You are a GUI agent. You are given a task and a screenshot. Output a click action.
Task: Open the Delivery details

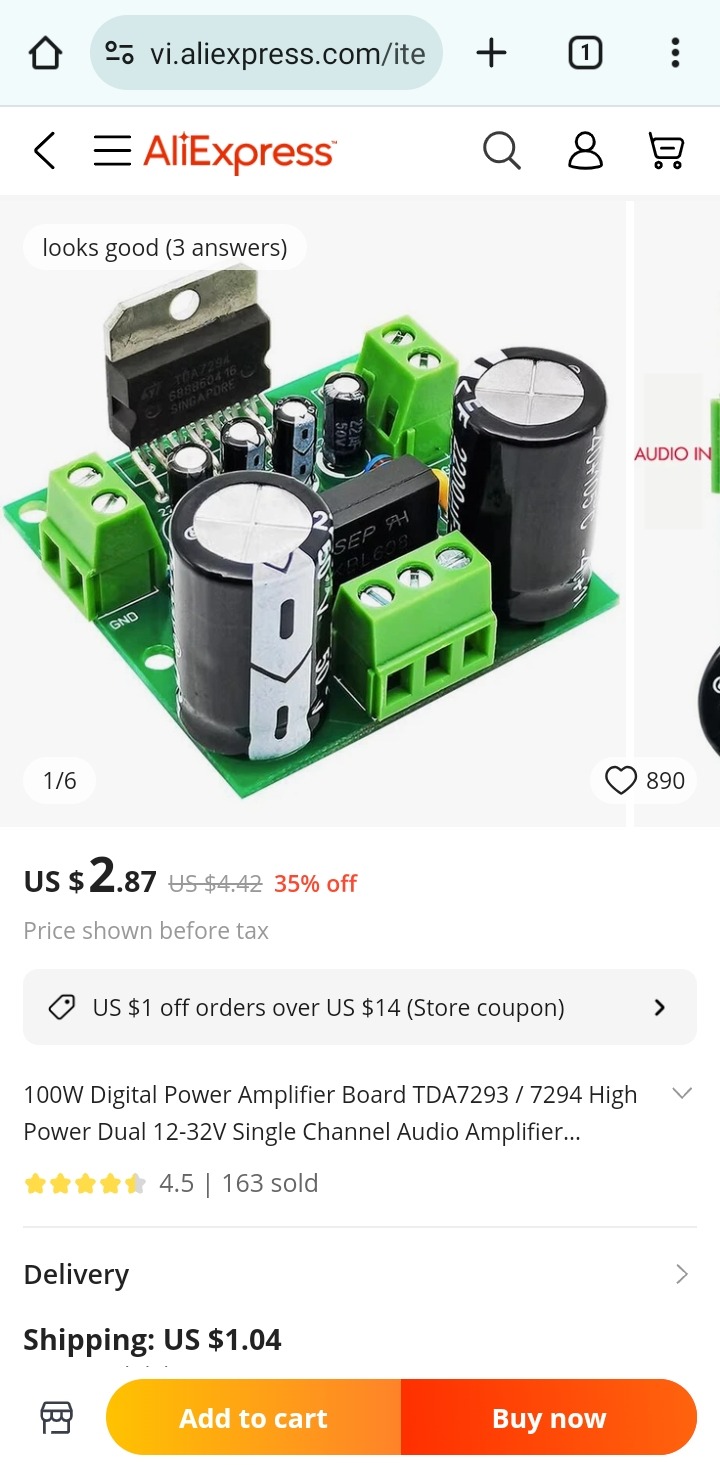pyautogui.click(x=360, y=1274)
